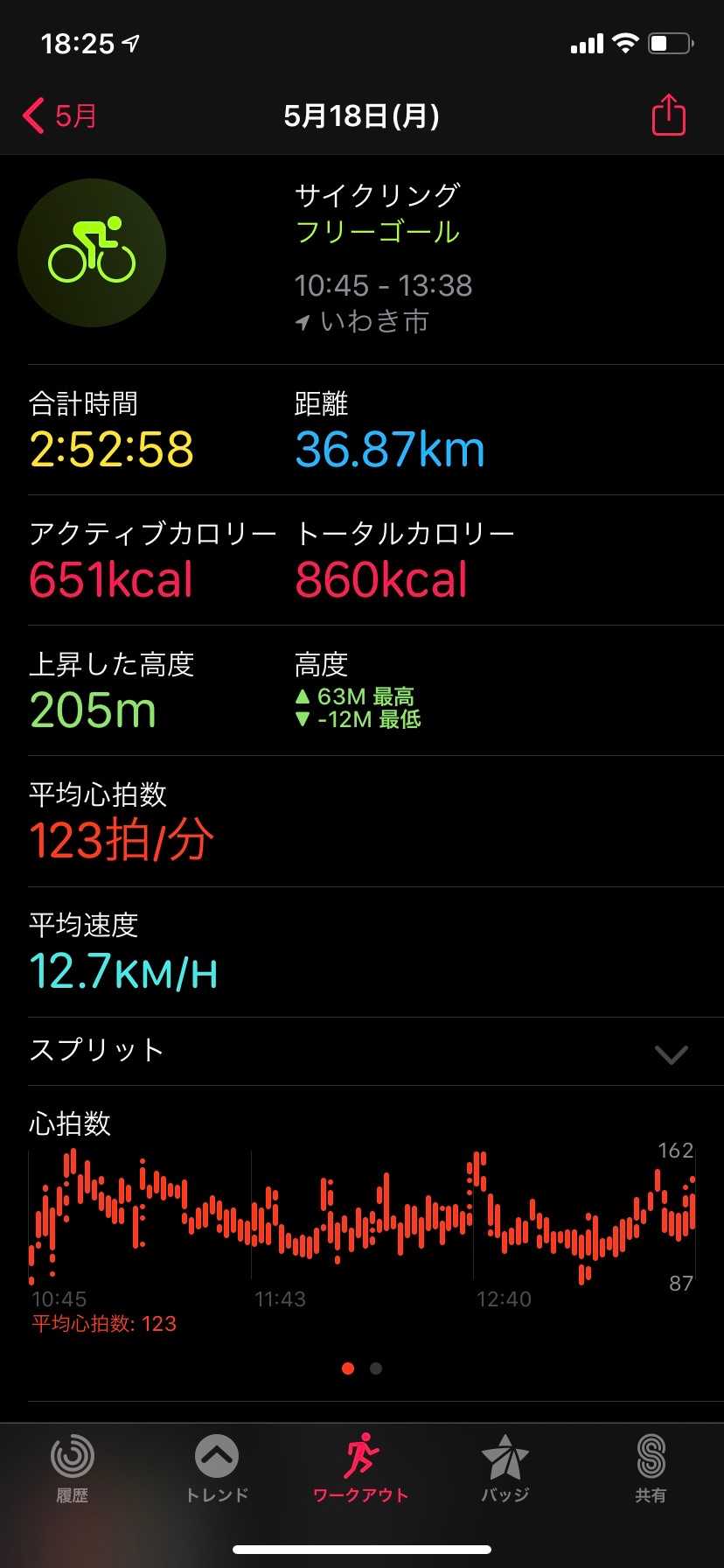Tap the page indicator dots below the chart
Screen dimensions: 724x1568
362,1368
